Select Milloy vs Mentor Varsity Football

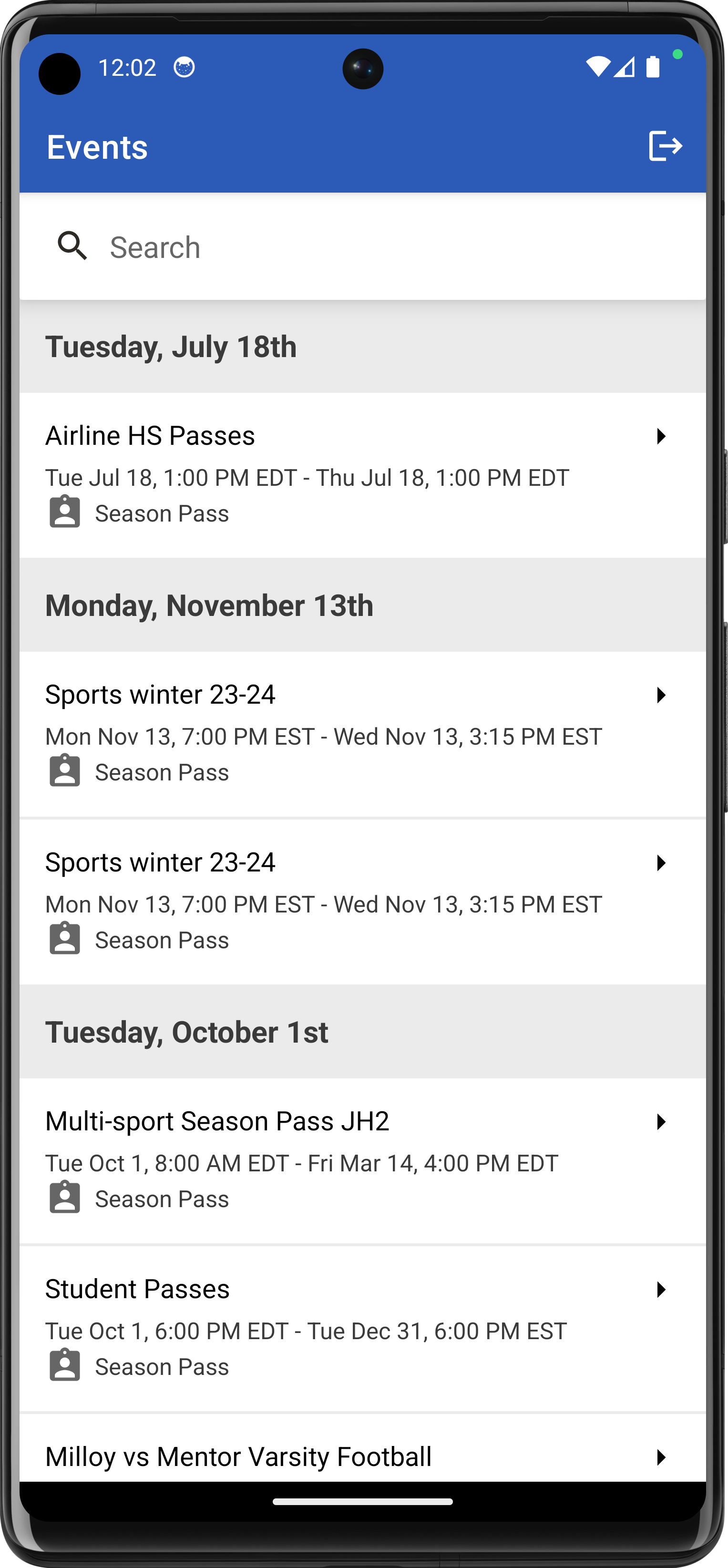click(x=363, y=1456)
